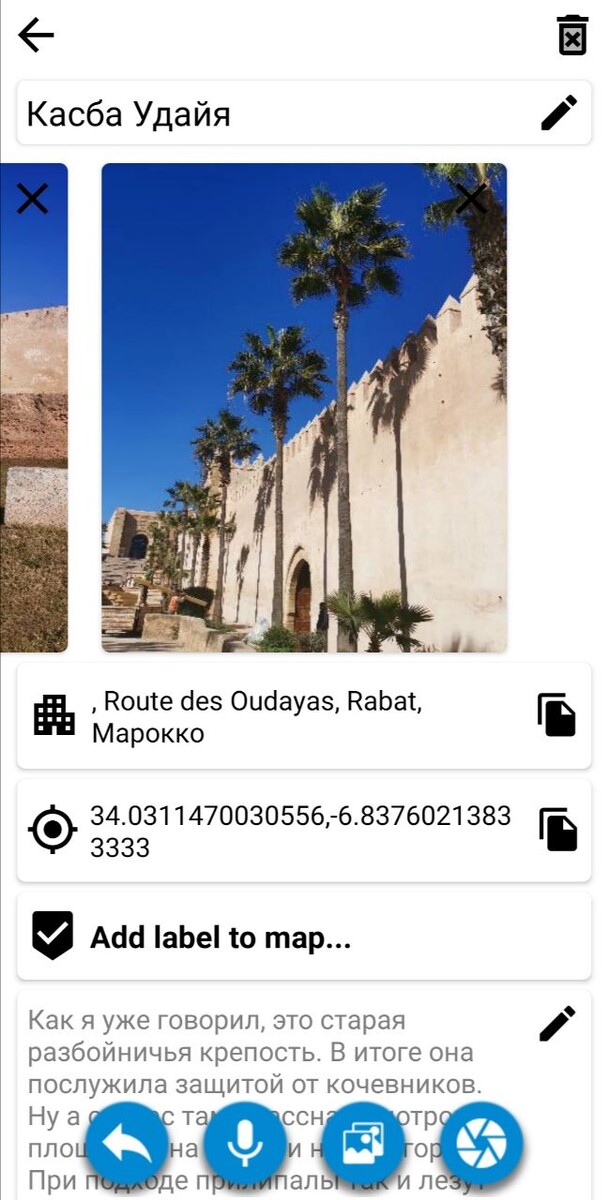Remove the partially visible left photo
The width and height of the screenshot is (608, 1200).
click(32, 199)
